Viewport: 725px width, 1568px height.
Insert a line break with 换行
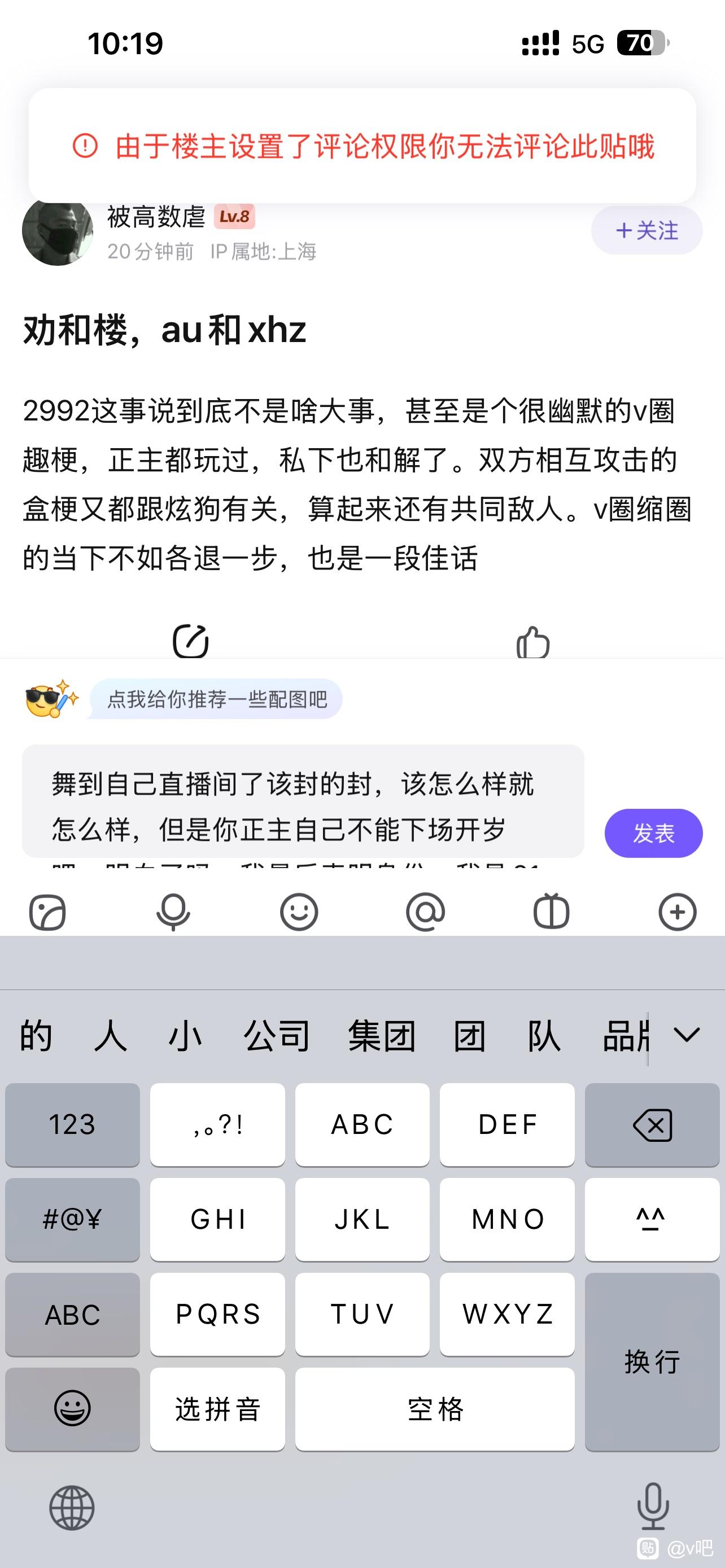point(652,1362)
